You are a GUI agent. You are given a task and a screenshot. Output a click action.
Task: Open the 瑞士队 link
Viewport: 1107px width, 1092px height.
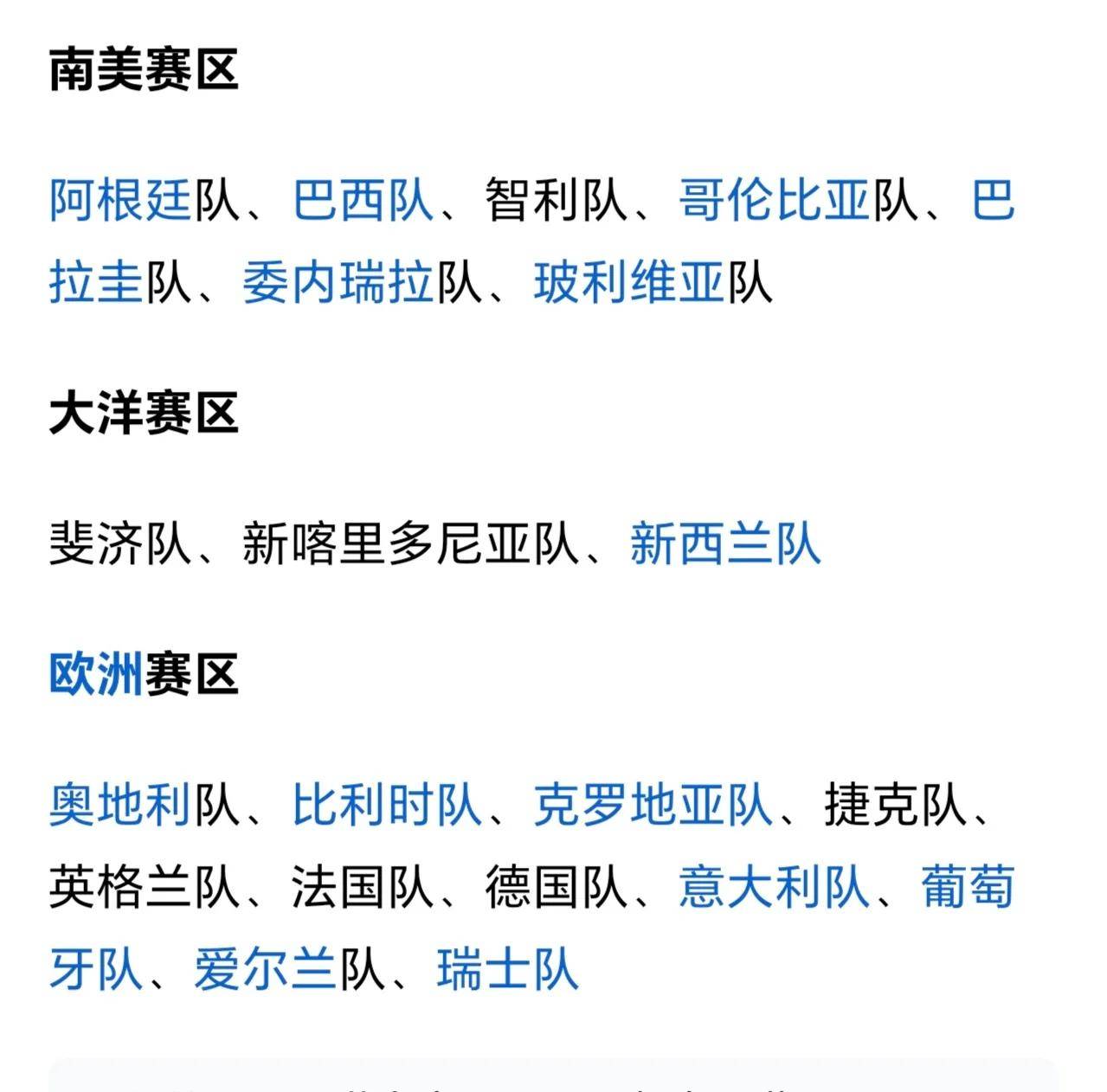click(x=507, y=968)
